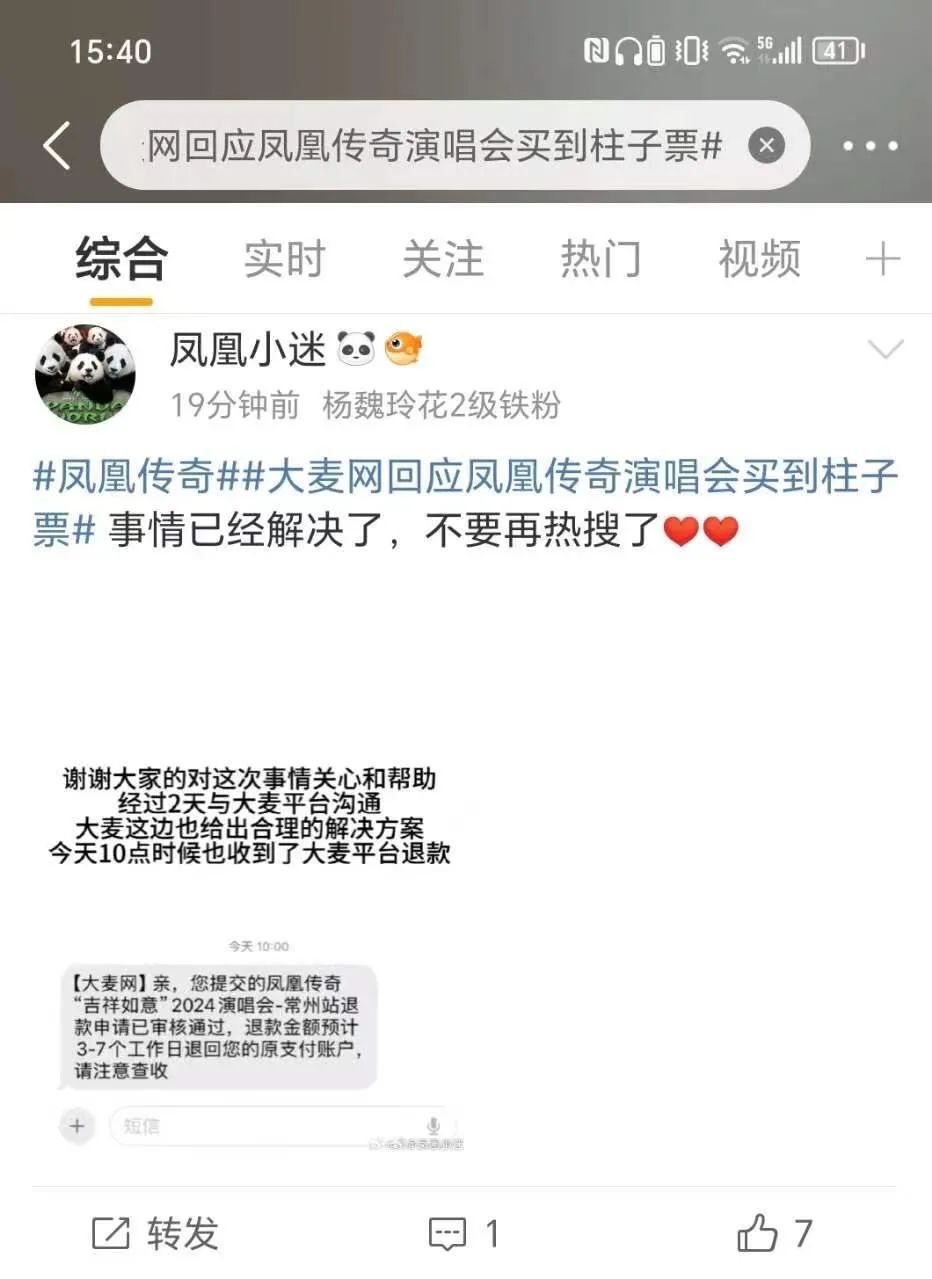Switch to the 关注 tab
The width and height of the screenshot is (932, 1279).
click(x=443, y=260)
